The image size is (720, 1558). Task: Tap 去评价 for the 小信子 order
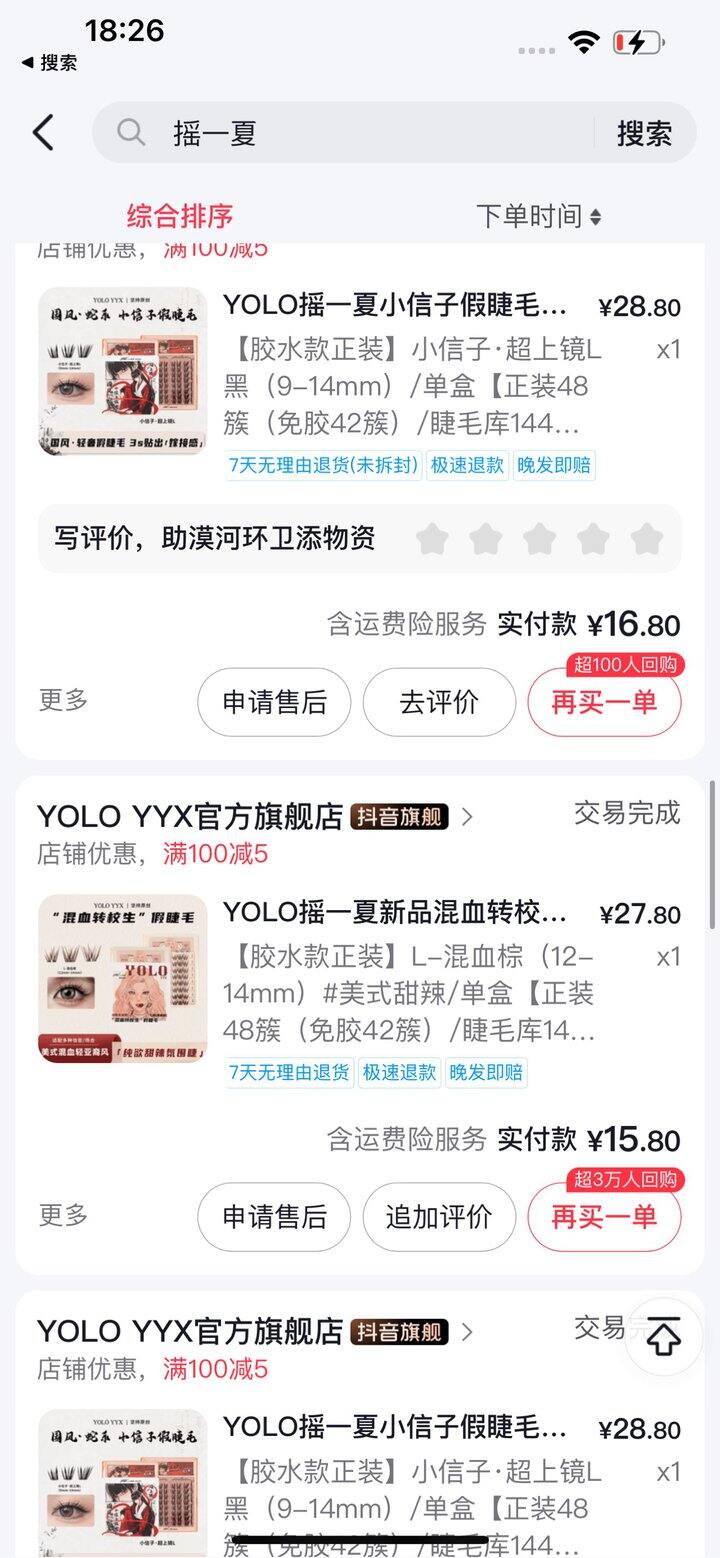pyautogui.click(x=439, y=702)
